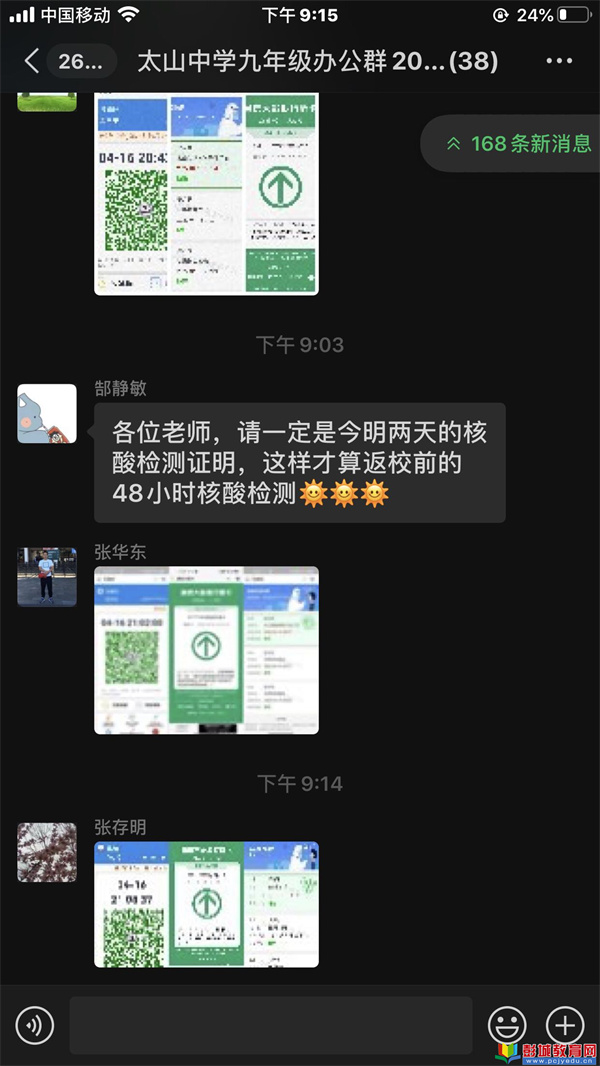Image resolution: width=600 pixels, height=1066 pixels.
Task: Open 张华东's profile avatar
Action: (x=47, y=576)
